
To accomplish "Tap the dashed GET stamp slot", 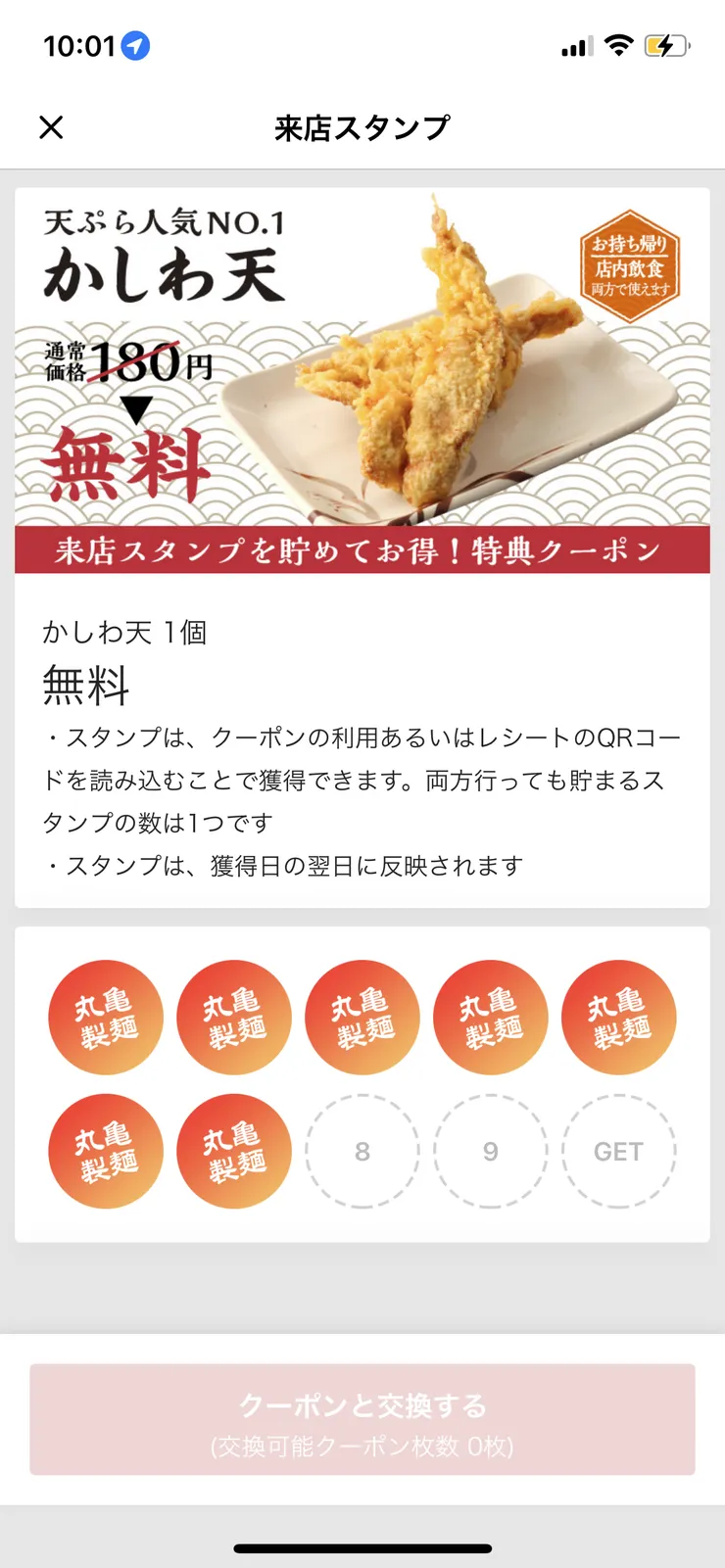I will pyautogui.click(x=618, y=1152).
